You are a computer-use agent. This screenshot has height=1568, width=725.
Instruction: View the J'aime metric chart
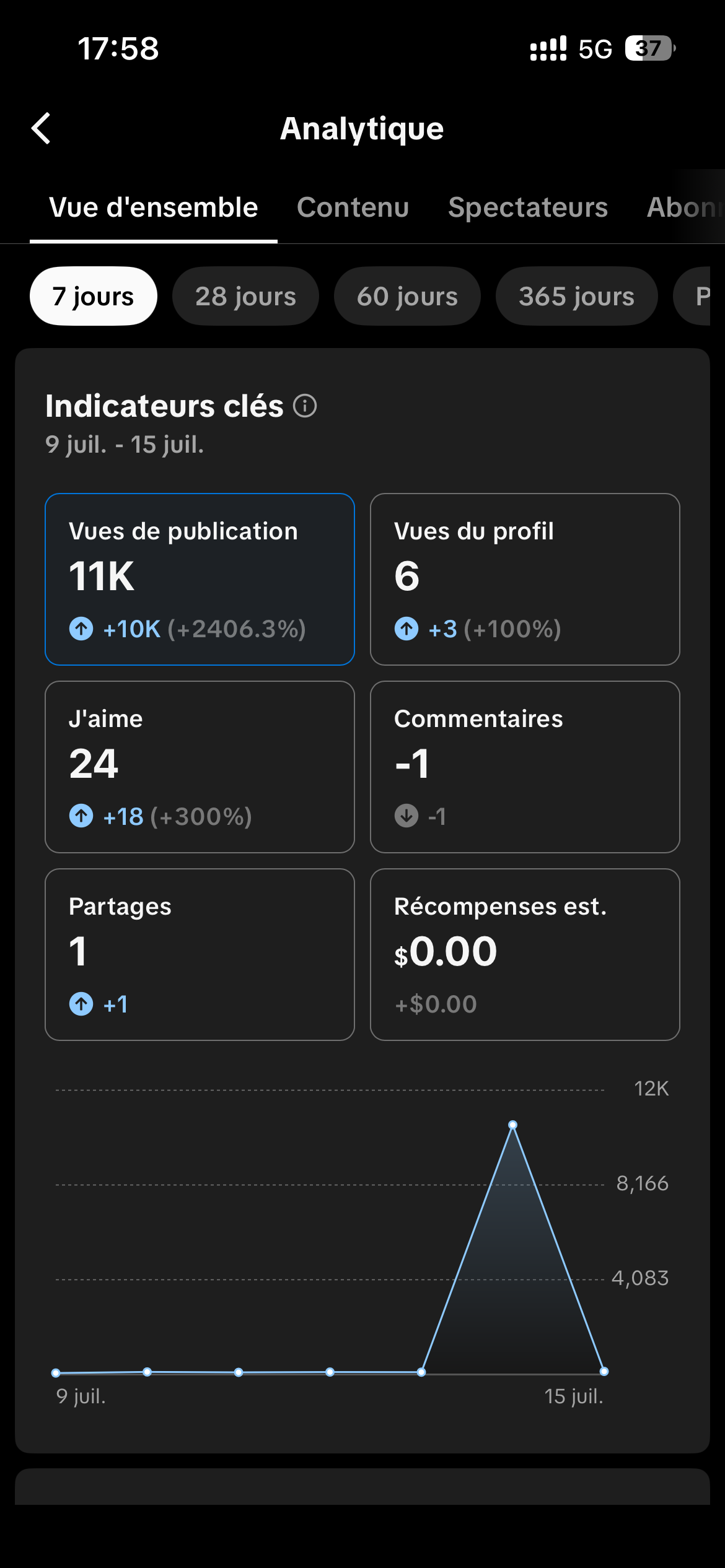(x=200, y=767)
